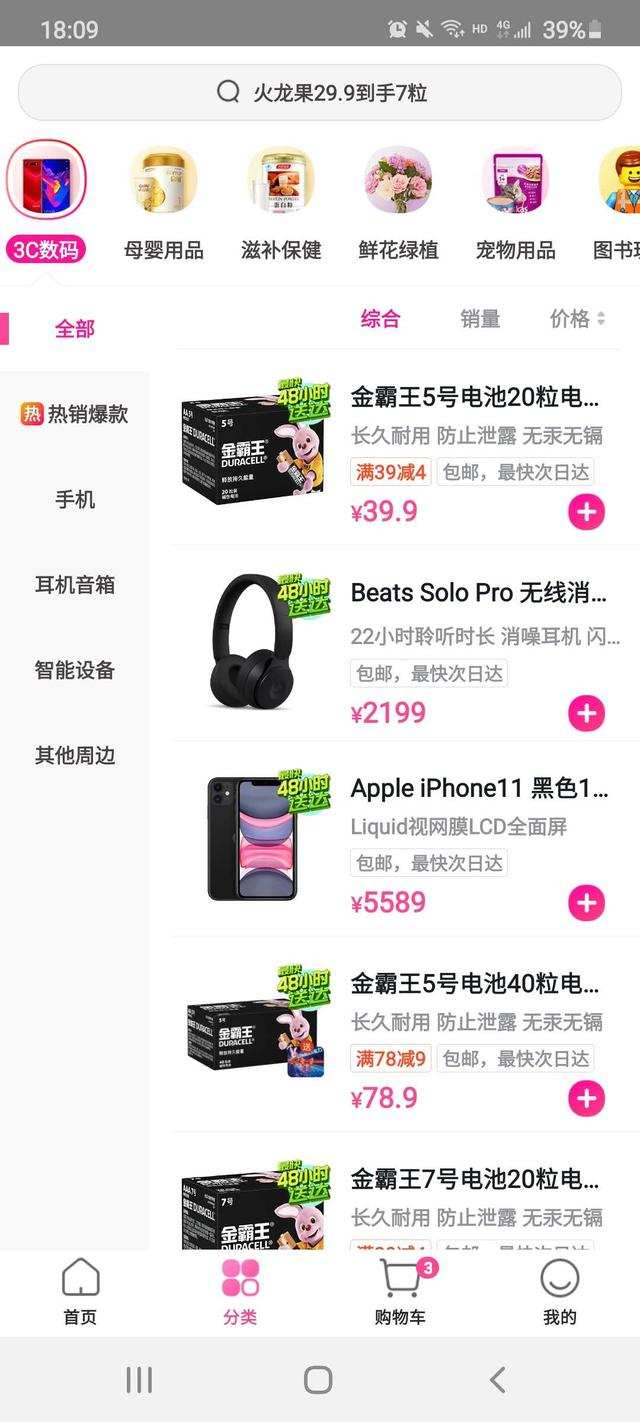Sort the list by 价格
Screen dimensions: 640x1422
tap(577, 319)
